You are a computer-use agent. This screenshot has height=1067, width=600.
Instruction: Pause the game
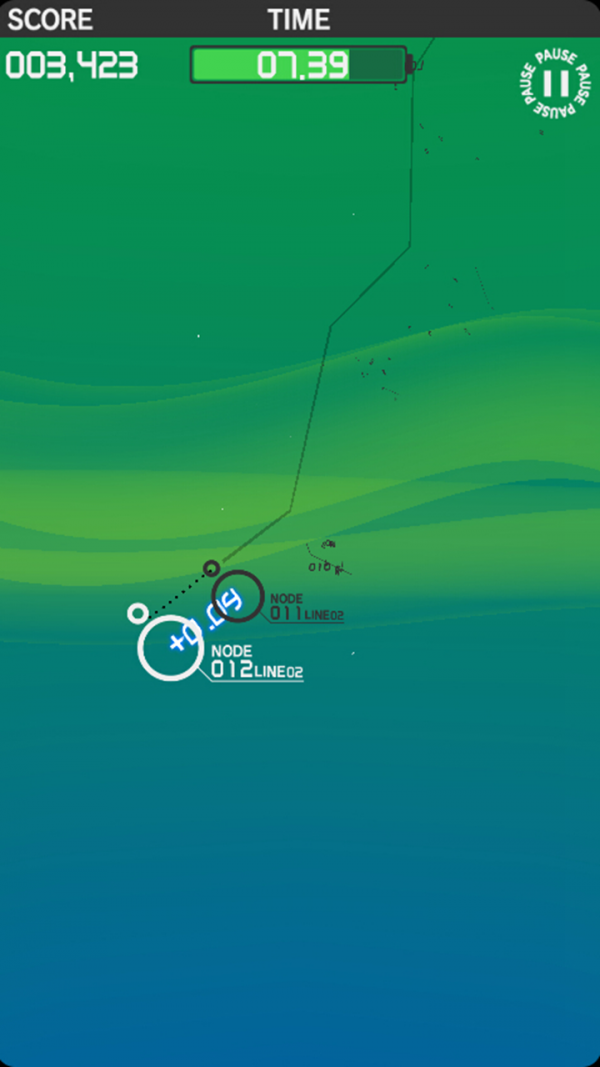tap(556, 82)
